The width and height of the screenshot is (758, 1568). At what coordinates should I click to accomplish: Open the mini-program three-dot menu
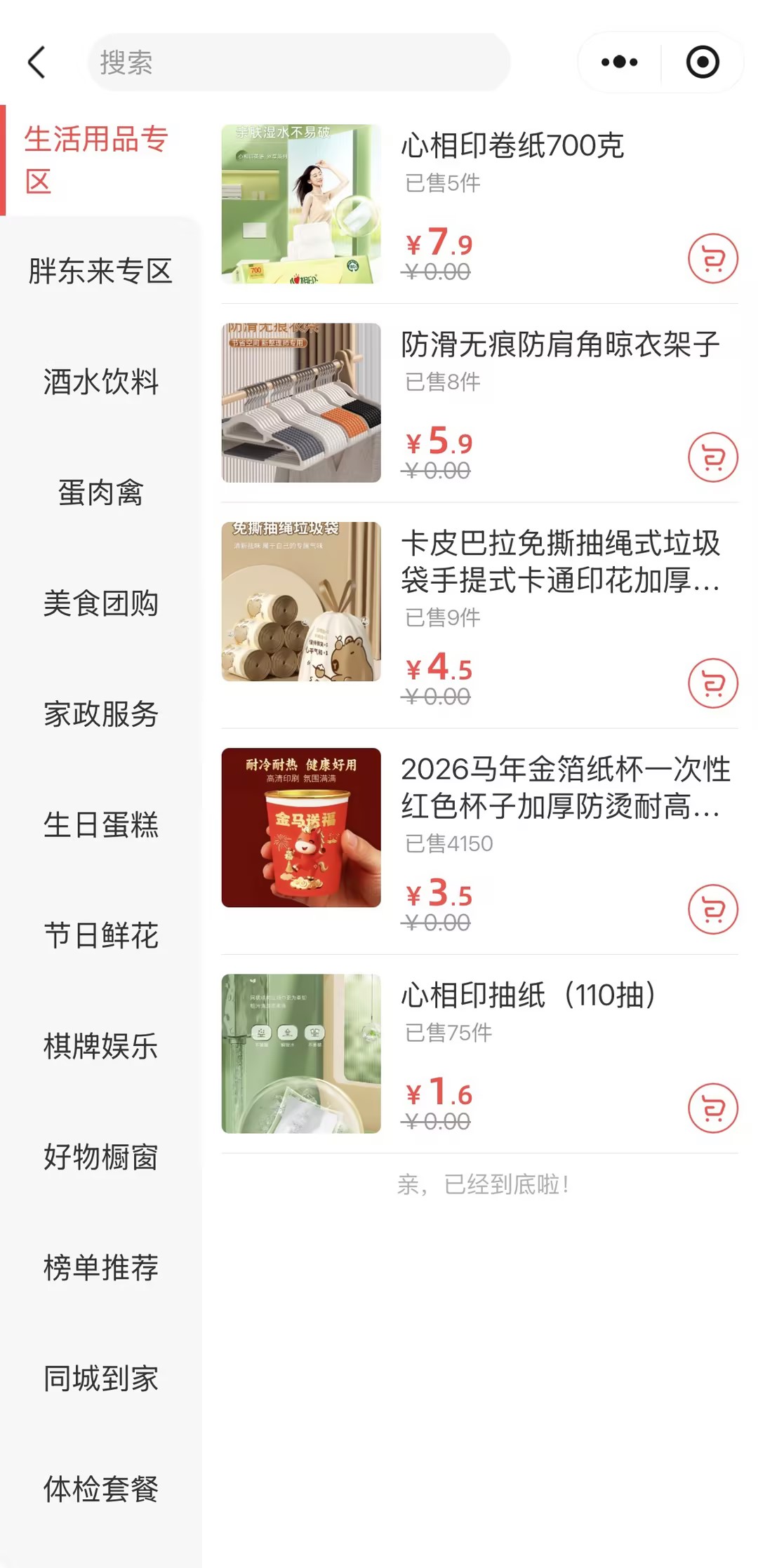[619, 62]
